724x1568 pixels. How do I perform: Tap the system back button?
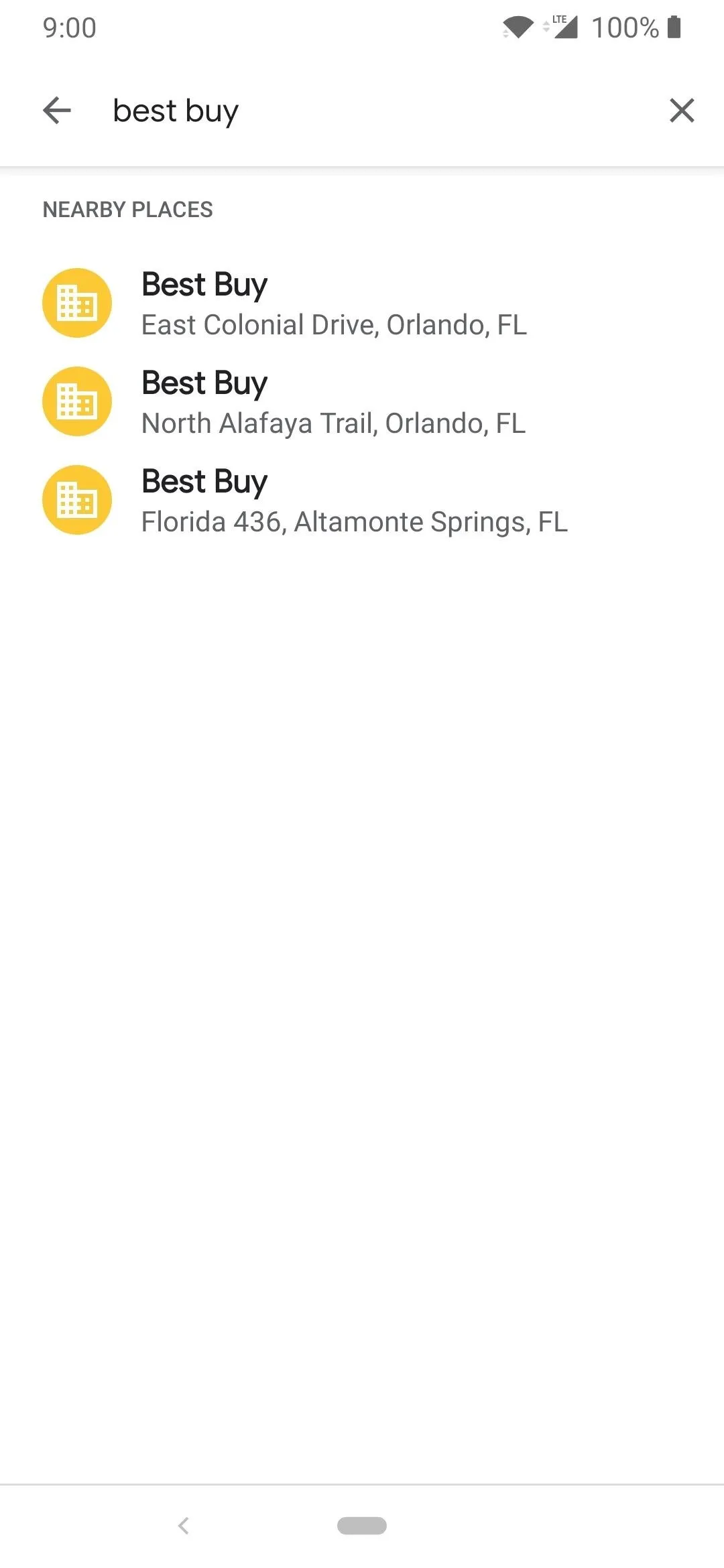[184, 1526]
